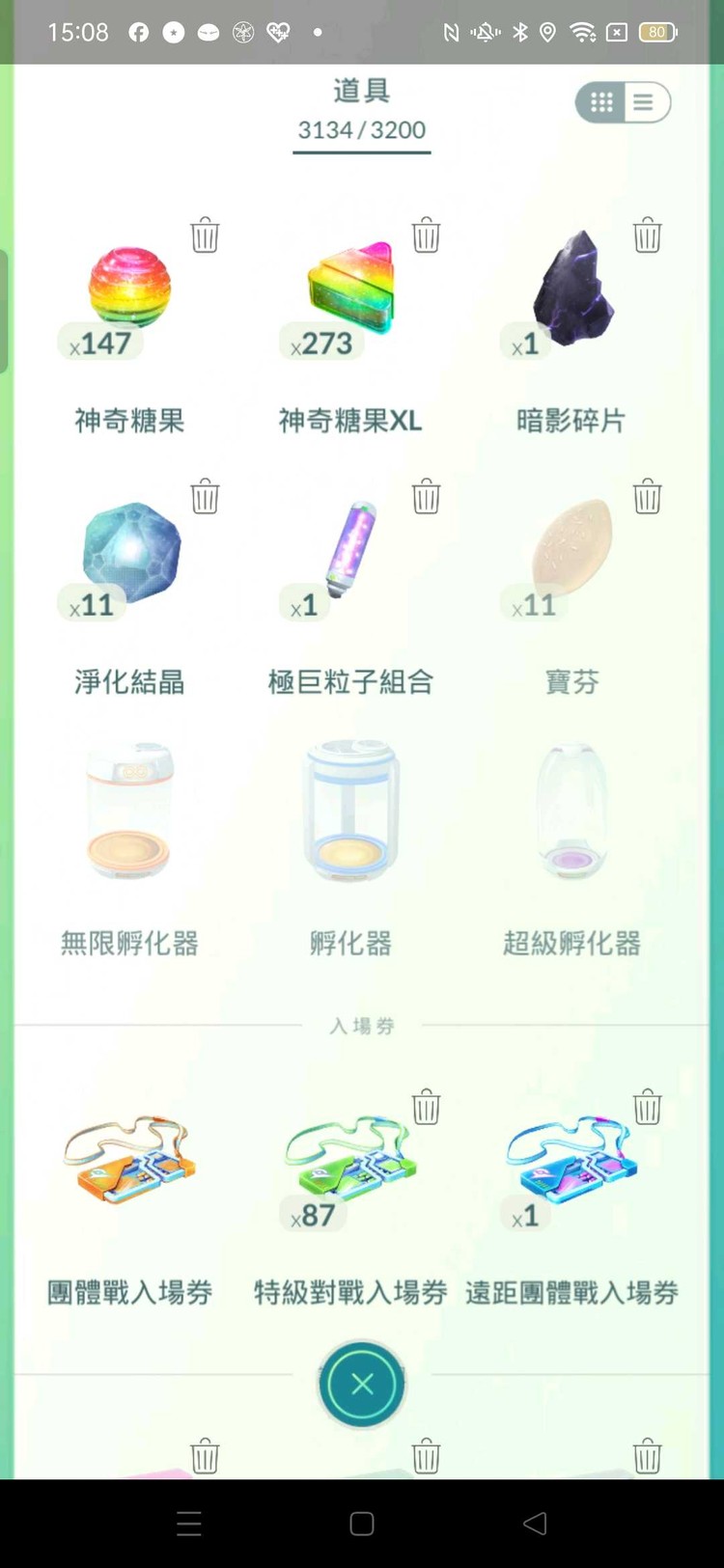Tap the 道具 item count header

click(x=361, y=108)
